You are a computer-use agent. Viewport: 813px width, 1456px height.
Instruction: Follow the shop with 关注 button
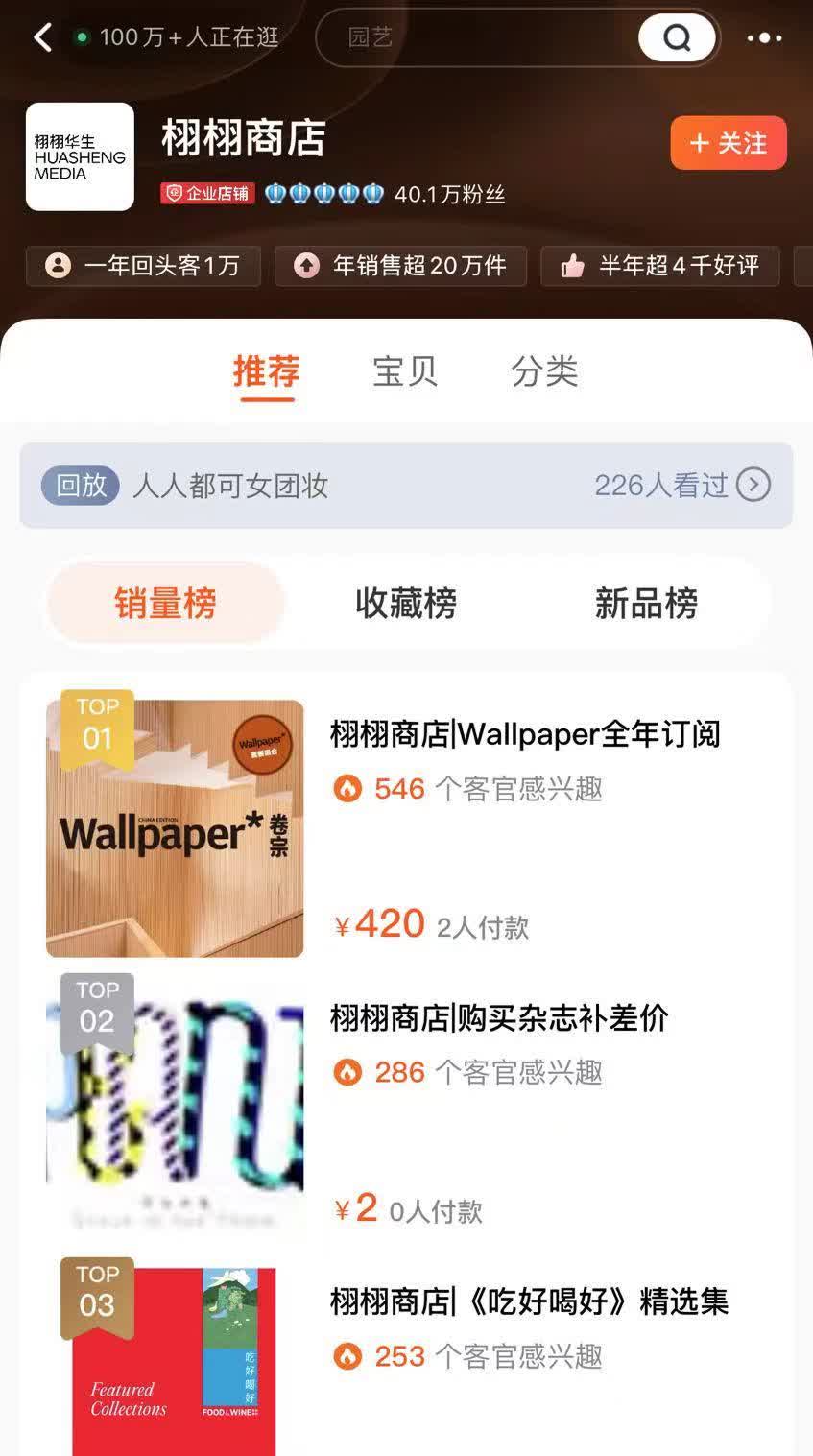click(x=729, y=144)
